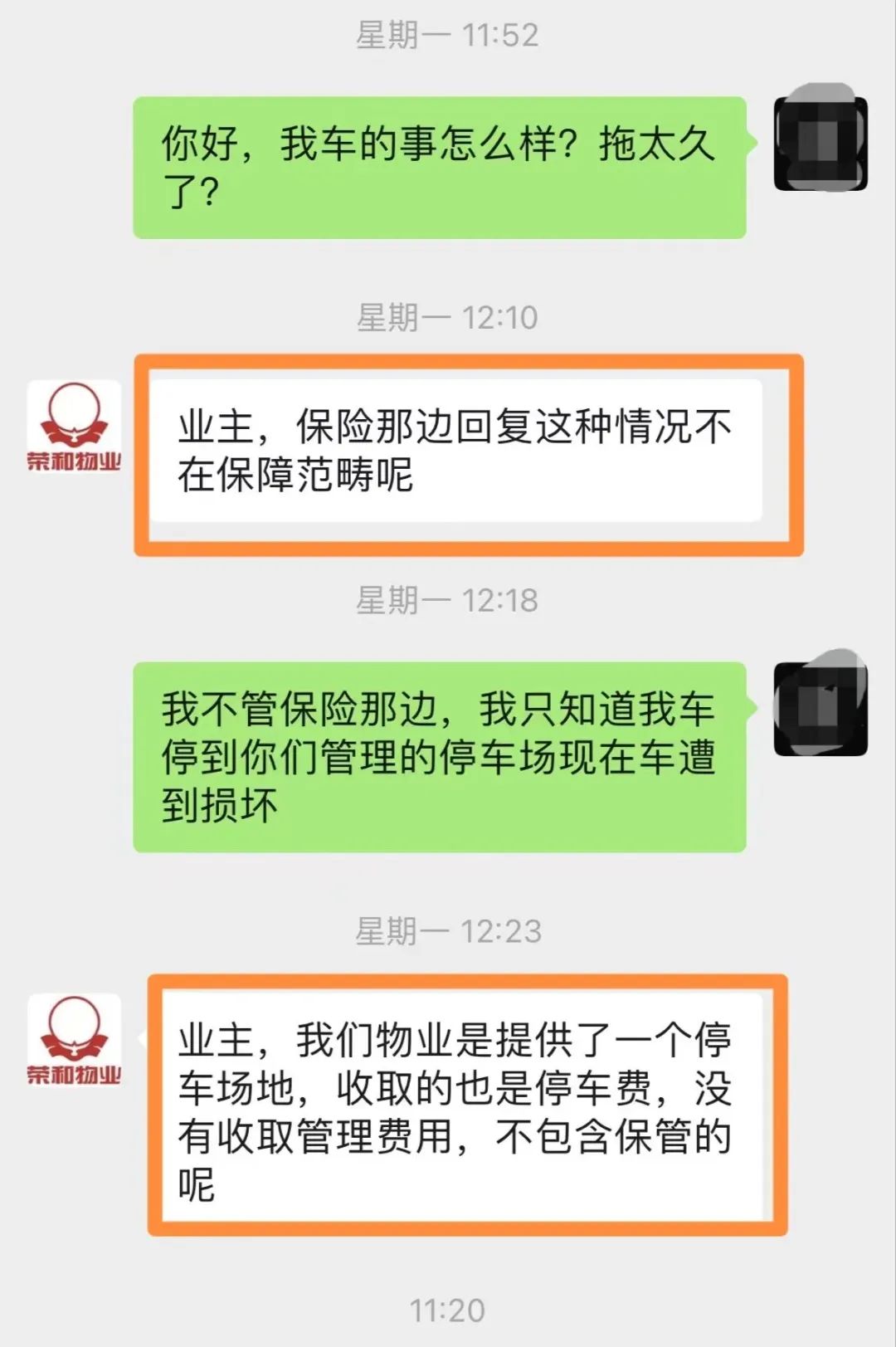Open sender's avatar beside 你好，我车的事怎么样 message

[820, 142]
